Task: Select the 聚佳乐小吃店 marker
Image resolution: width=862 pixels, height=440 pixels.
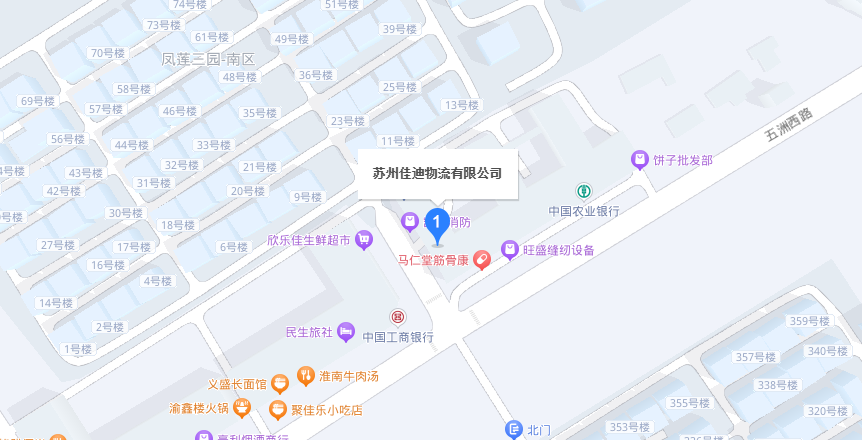Action: [278, 408]
